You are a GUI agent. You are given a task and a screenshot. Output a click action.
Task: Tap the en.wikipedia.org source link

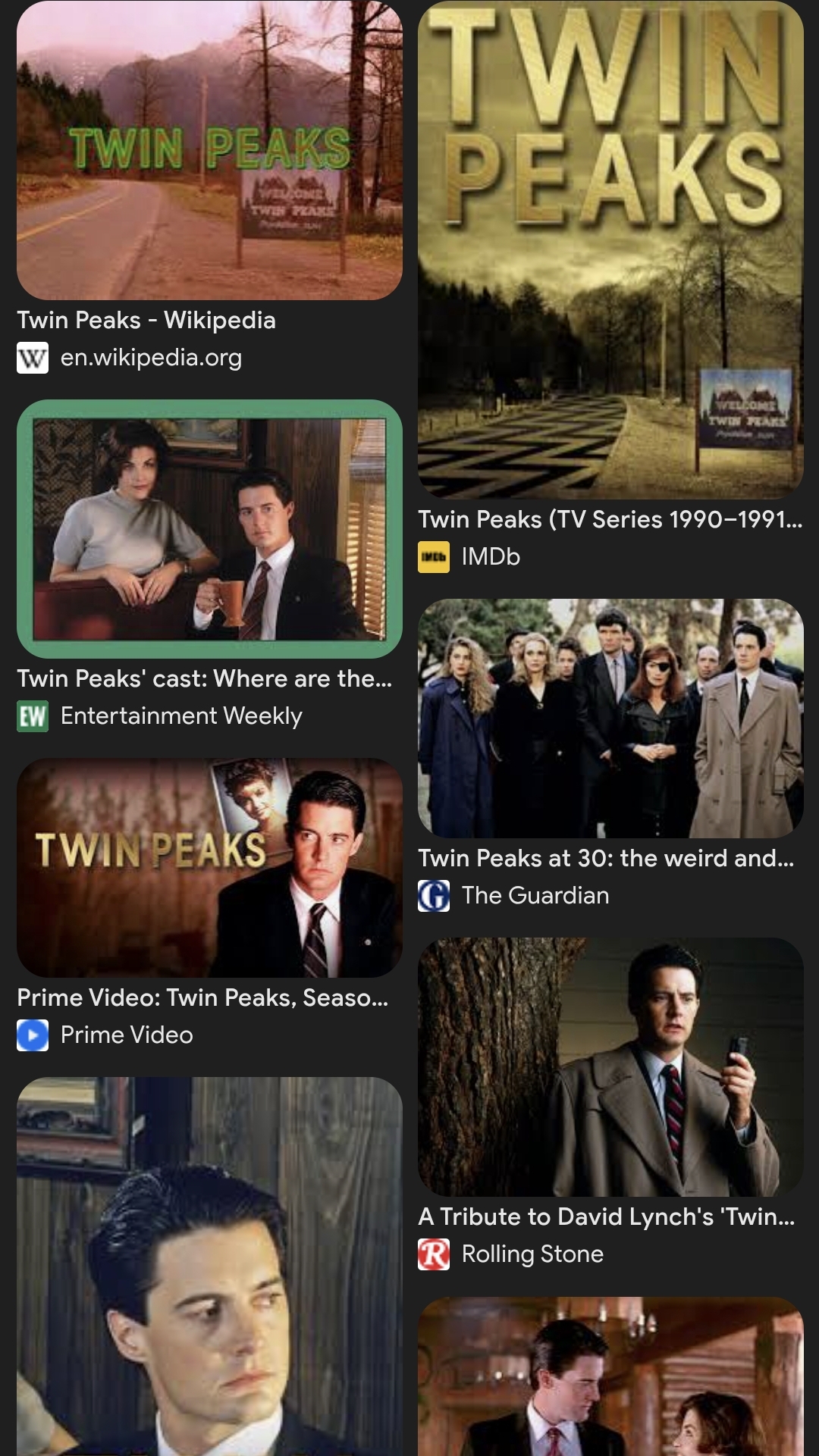151,358
